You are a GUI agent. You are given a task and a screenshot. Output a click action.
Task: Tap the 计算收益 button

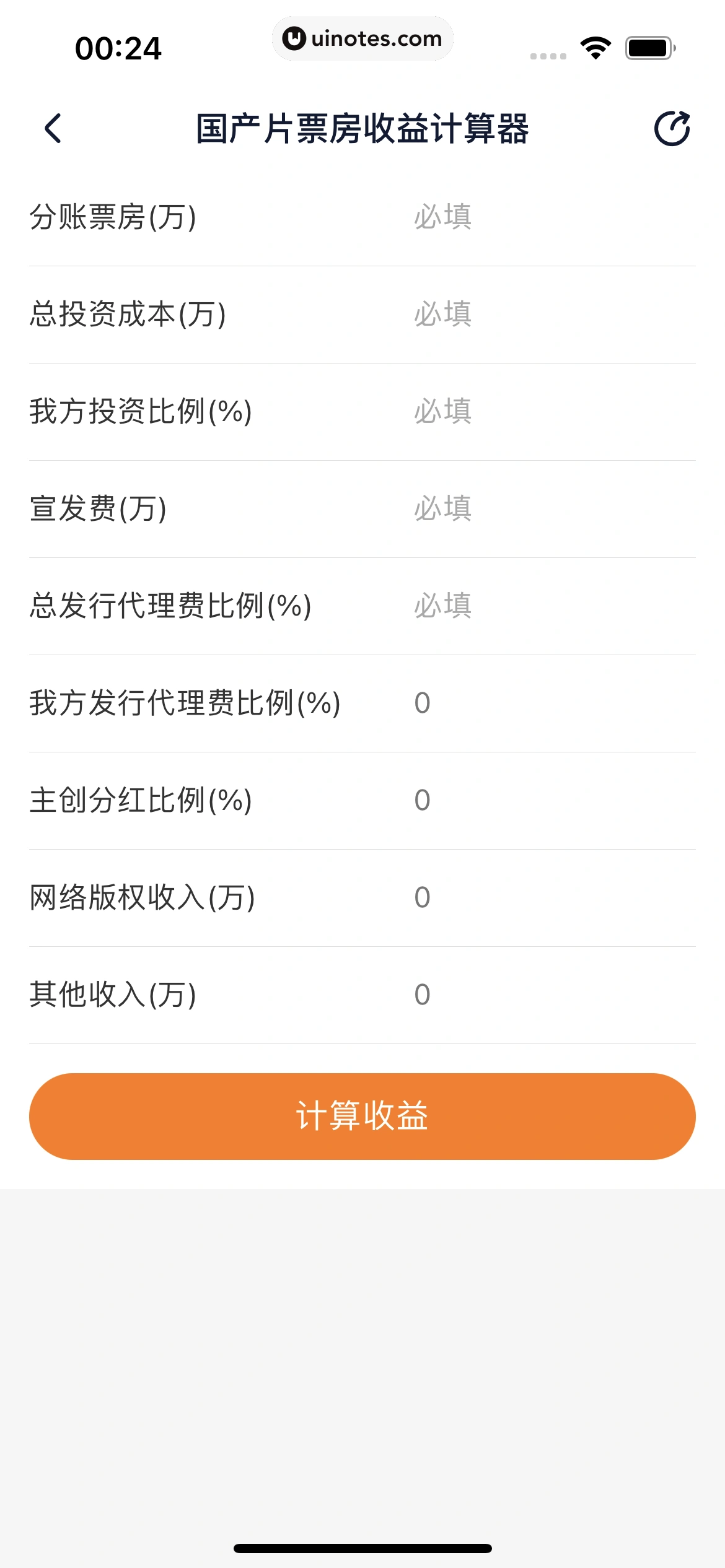[362, 1117]
